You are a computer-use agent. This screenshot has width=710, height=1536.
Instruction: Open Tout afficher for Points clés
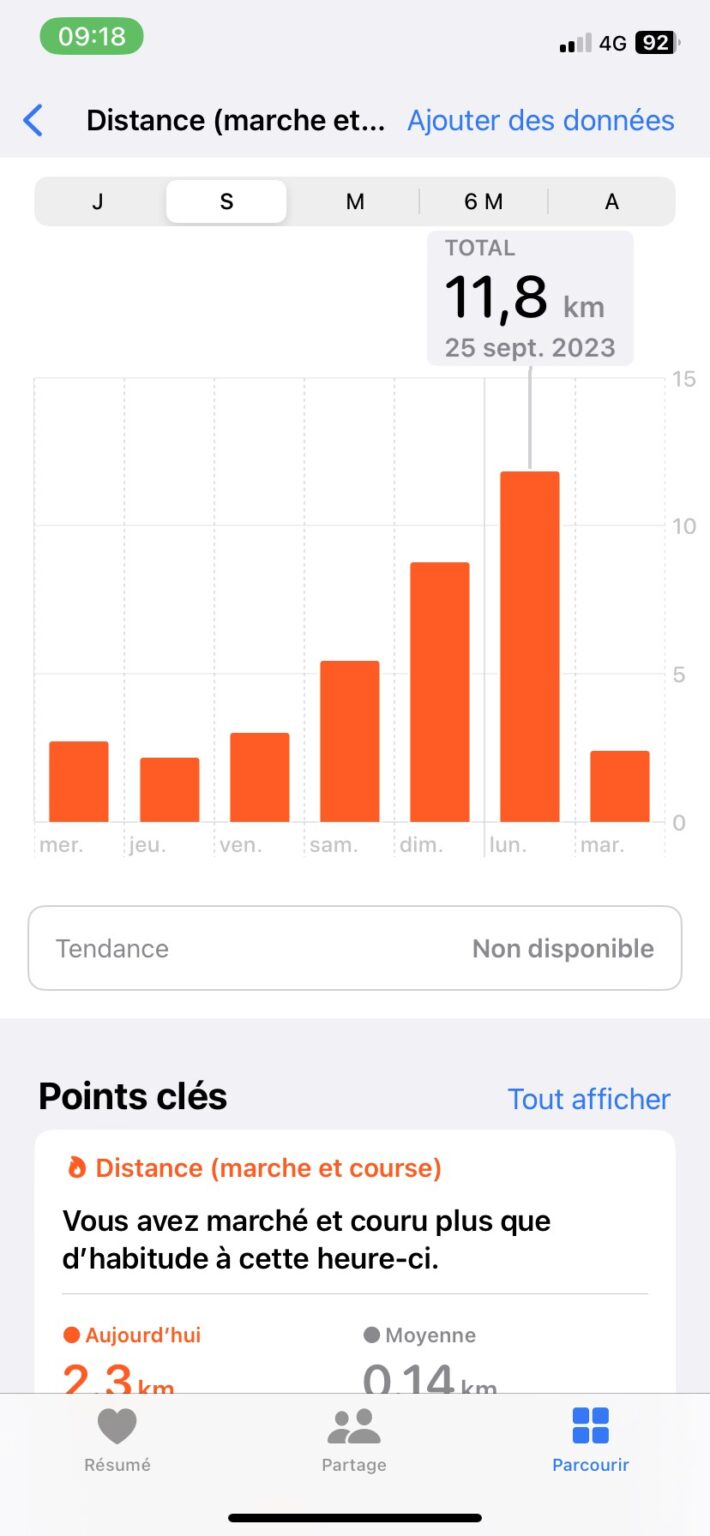589,1099
